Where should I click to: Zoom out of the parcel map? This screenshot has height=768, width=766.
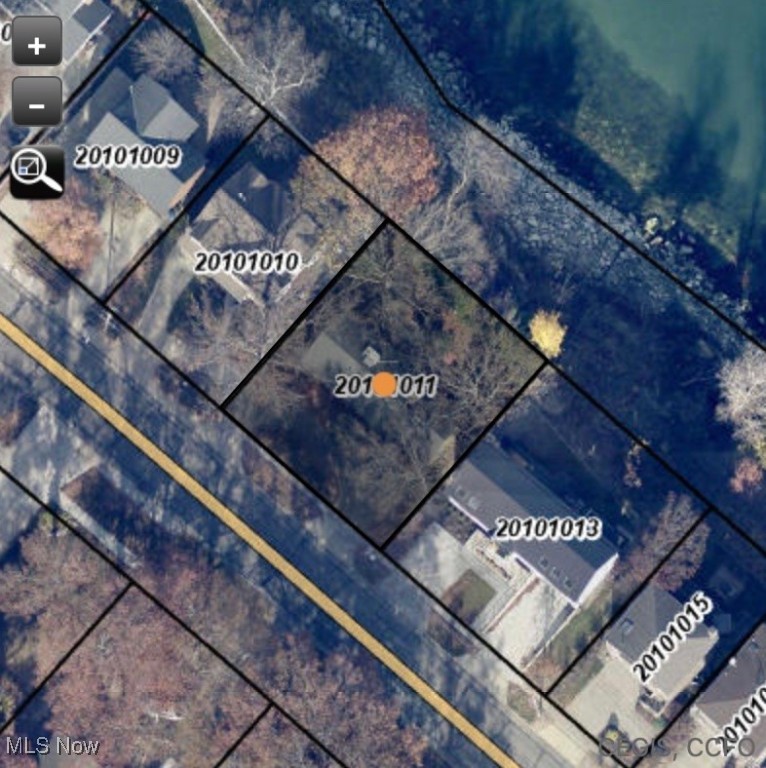(x=37, y=103)
